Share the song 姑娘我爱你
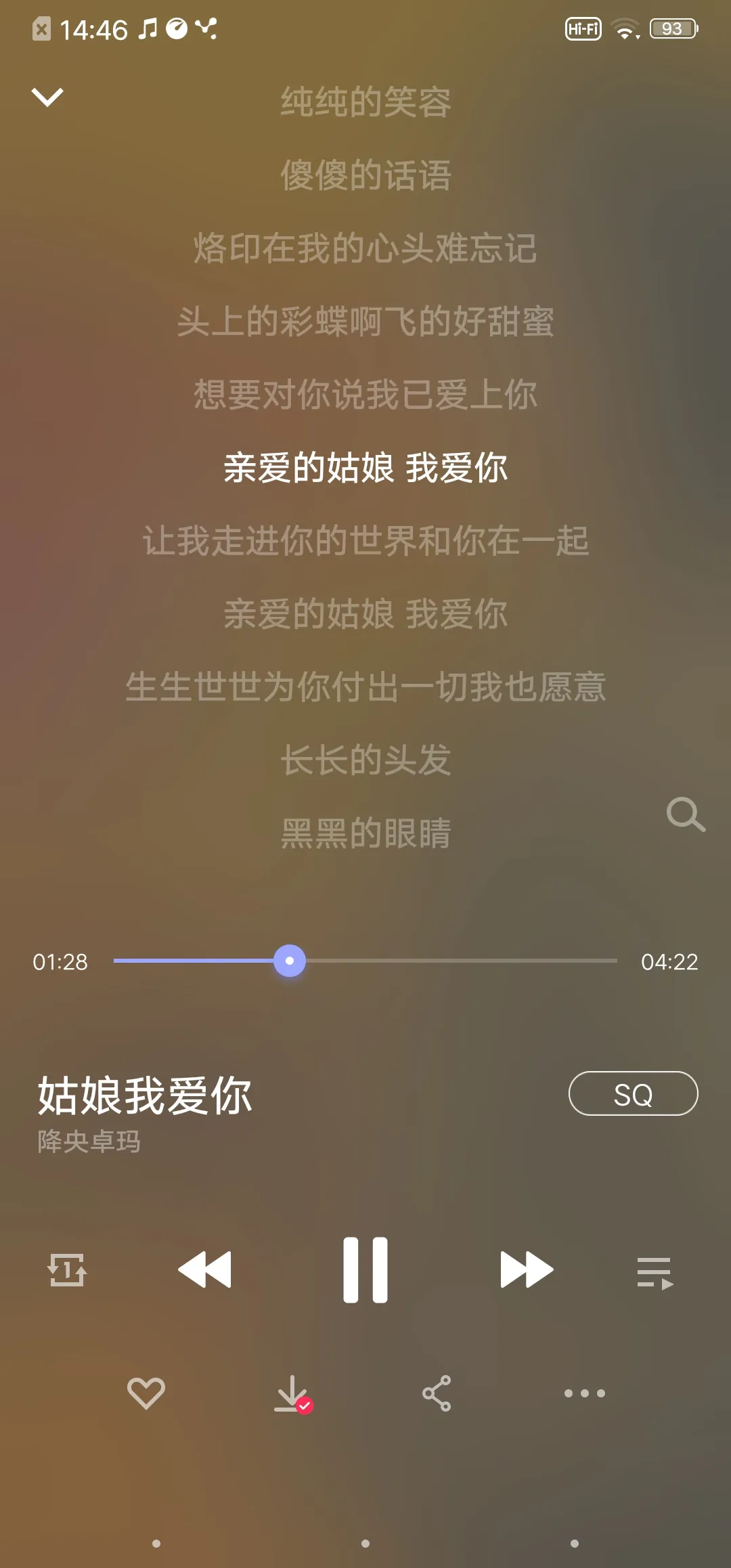This screenshot has width=731, height=1568. (x=437, y=1393)
